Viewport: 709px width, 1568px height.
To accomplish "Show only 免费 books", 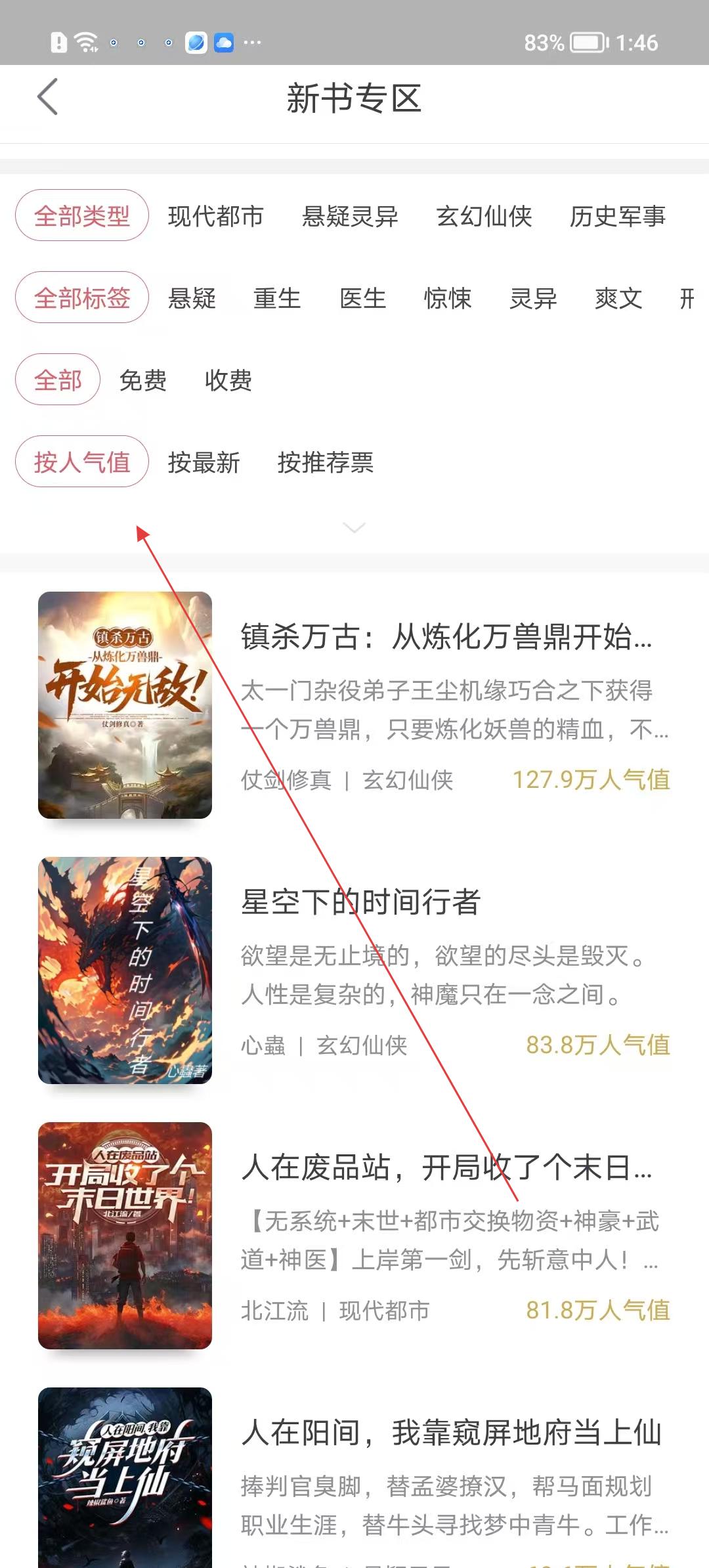I will [143, 380].
